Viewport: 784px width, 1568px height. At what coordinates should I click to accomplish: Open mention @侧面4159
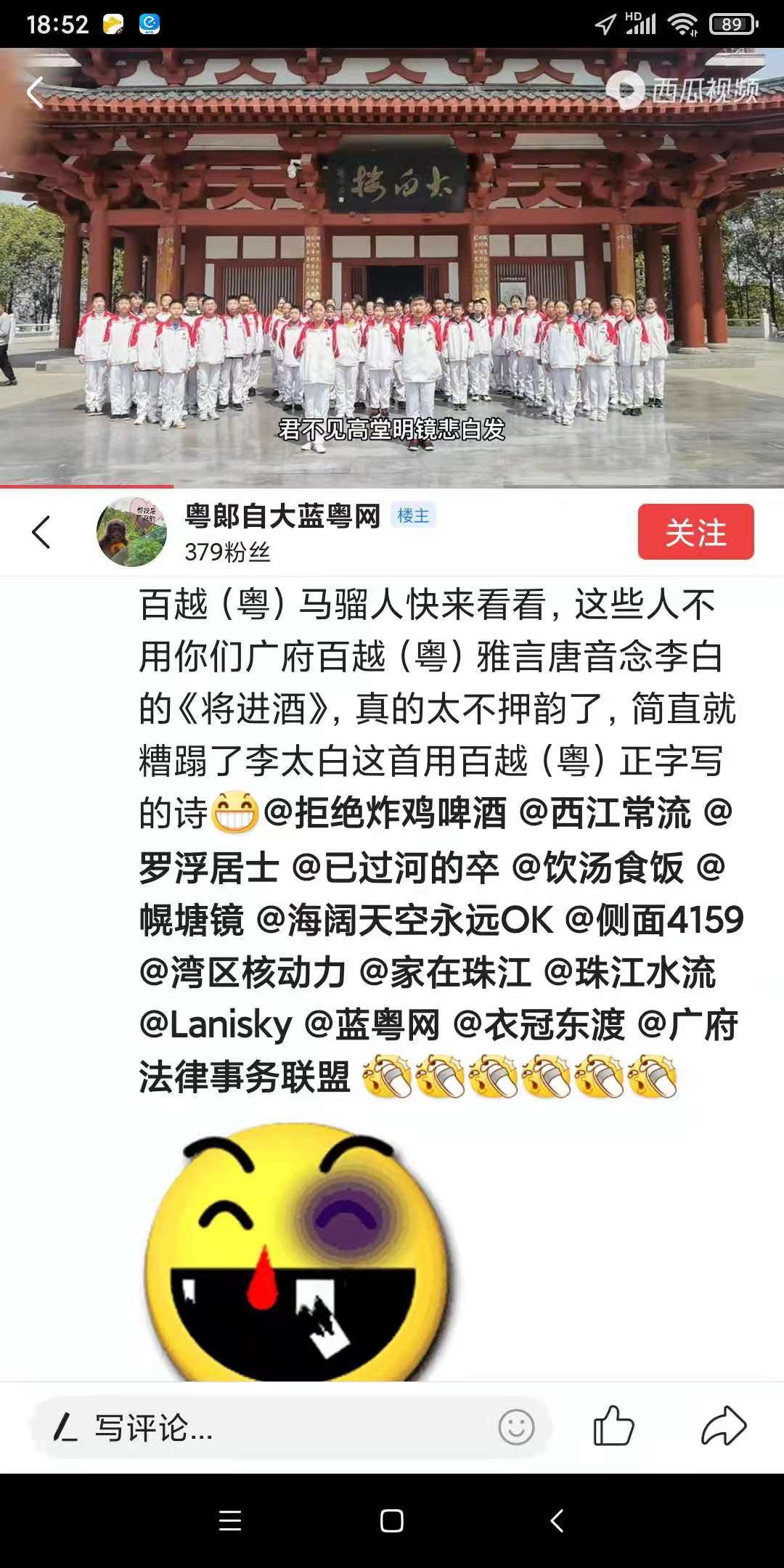coord(654,920)
